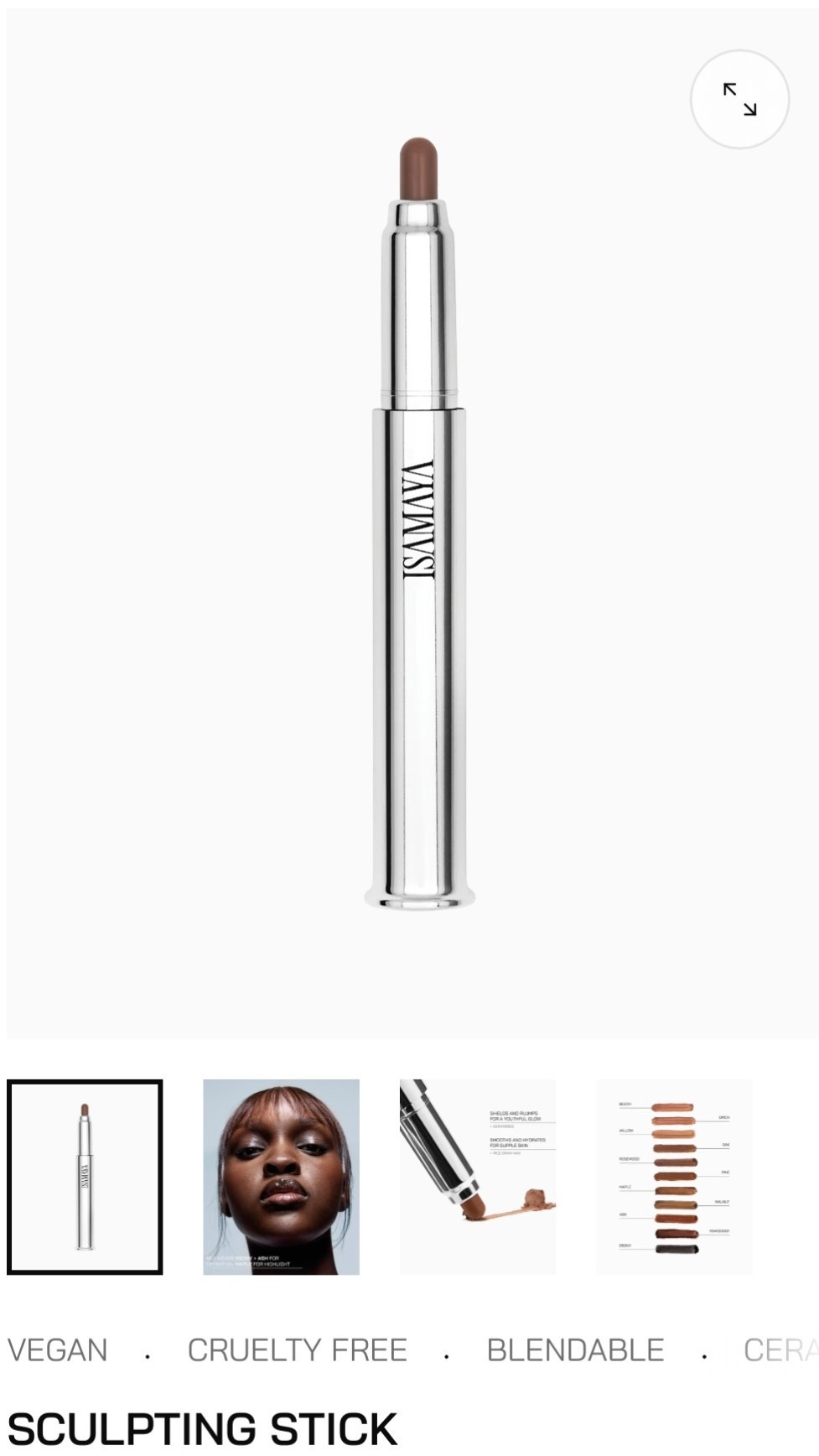The width and height of the screenshot is (819, 1456).
Task: View the stick smudge texture thumbnail
Action: pos(478,1174)
